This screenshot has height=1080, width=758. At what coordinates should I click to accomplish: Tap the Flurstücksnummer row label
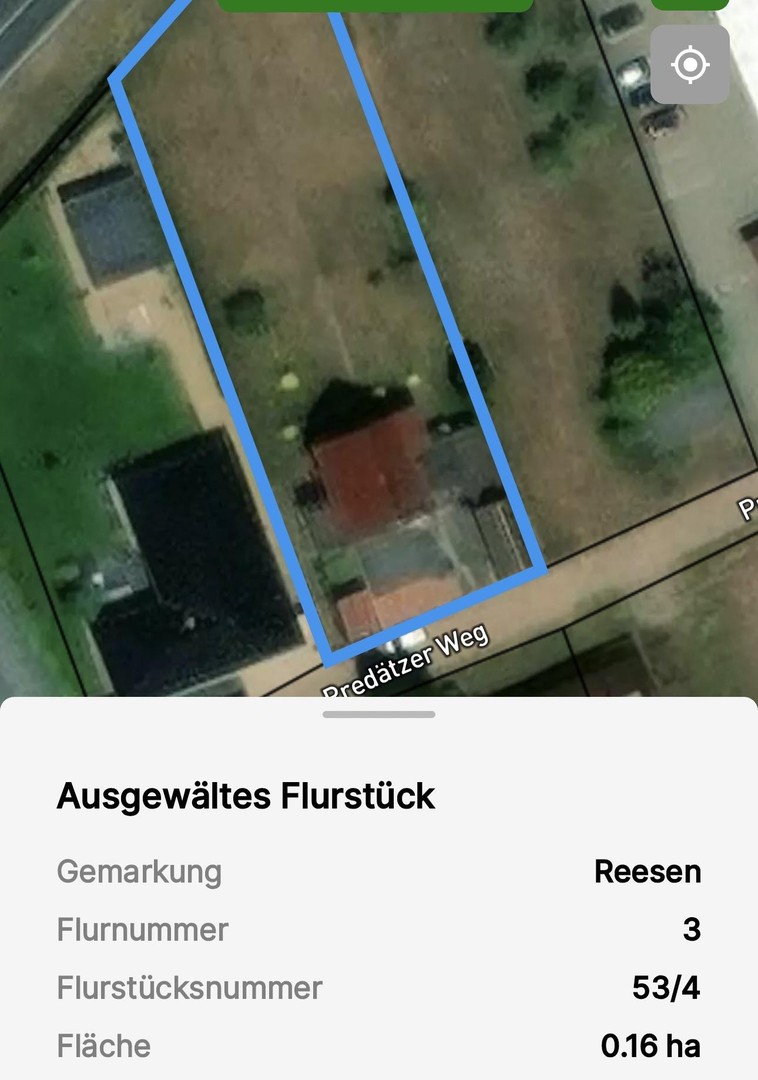click(x=189, y=988)
